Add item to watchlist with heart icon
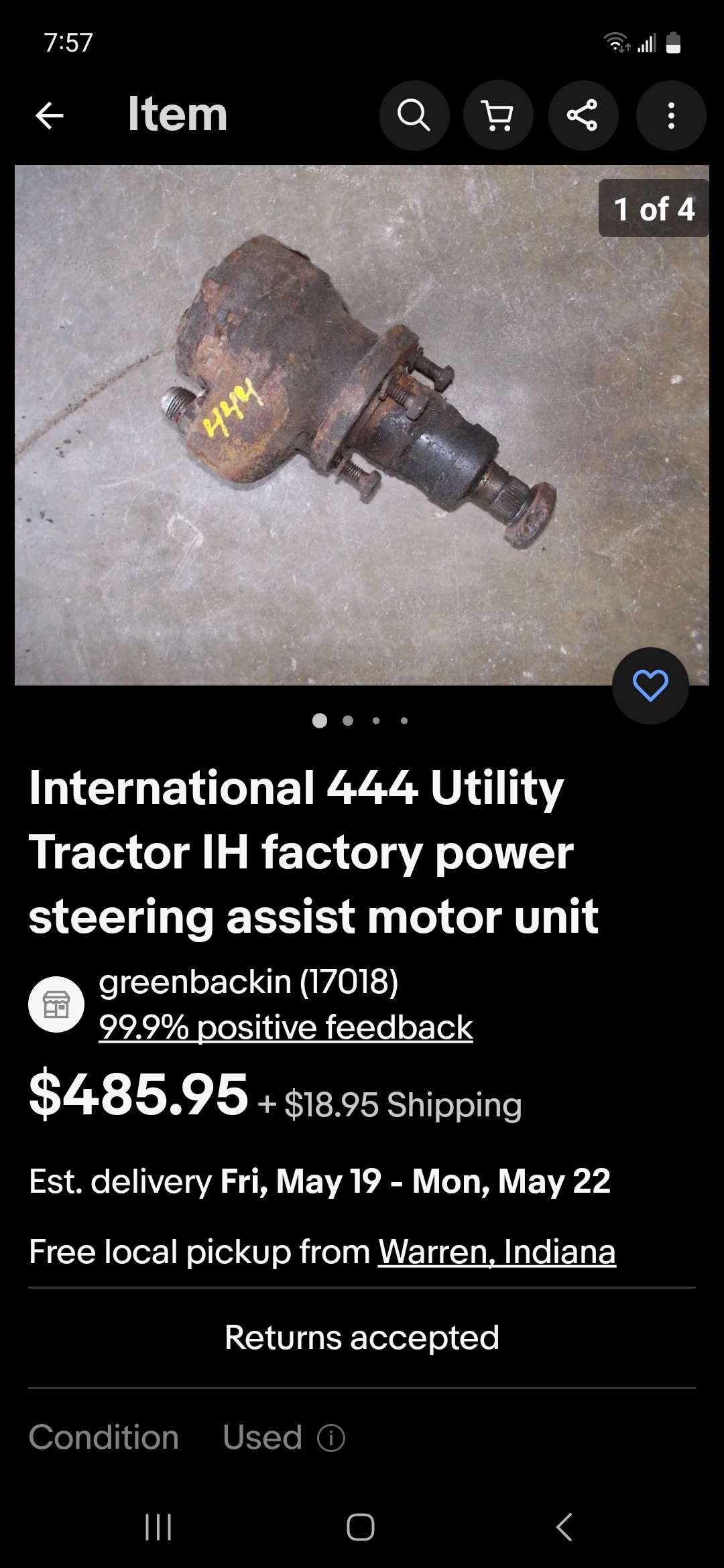This screenshot has height=1568, width=724. (x=650, y=685)
